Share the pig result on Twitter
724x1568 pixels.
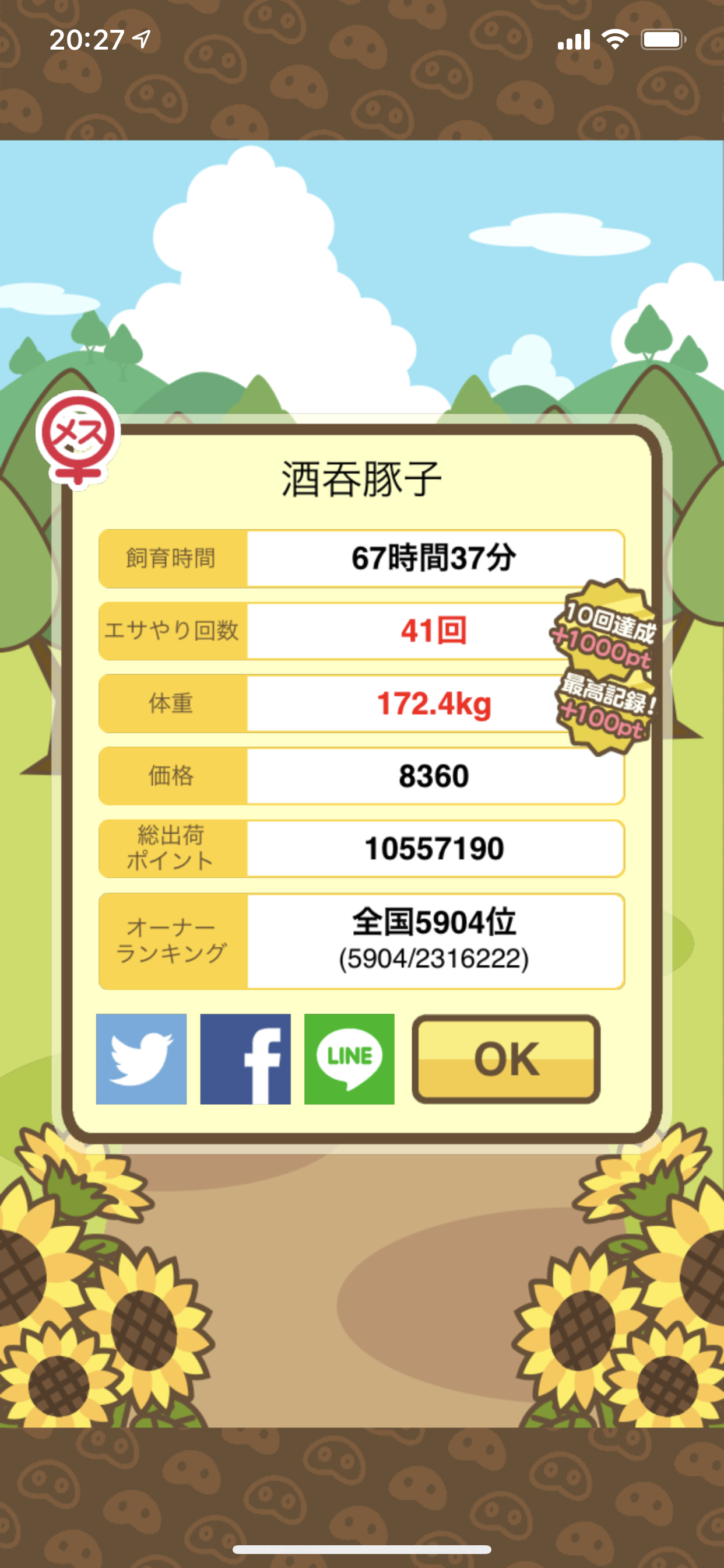coord(141,1059)
